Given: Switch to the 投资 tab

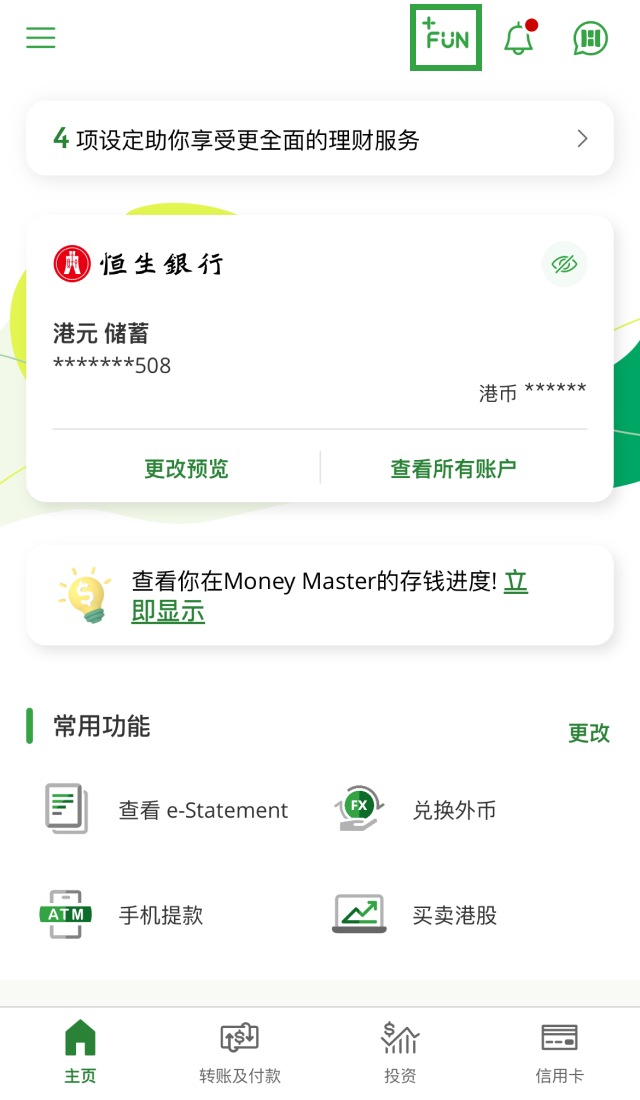Looking at the screenshot, I should 400,1052.
